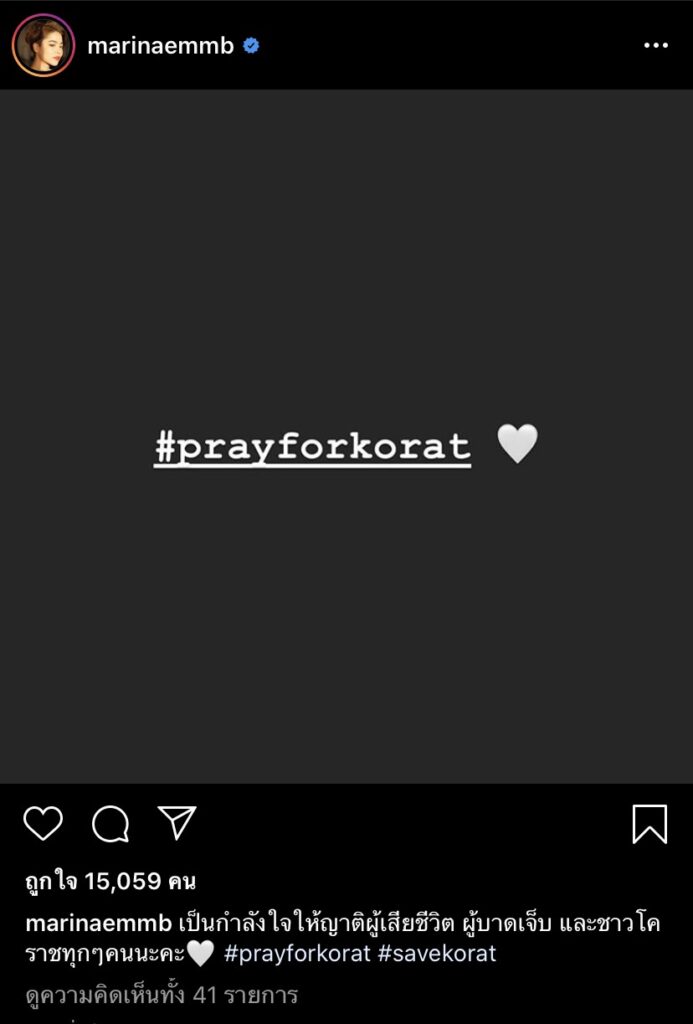693x1024 pixels.
Task: Bookmark this post
Action: point(649,824)
